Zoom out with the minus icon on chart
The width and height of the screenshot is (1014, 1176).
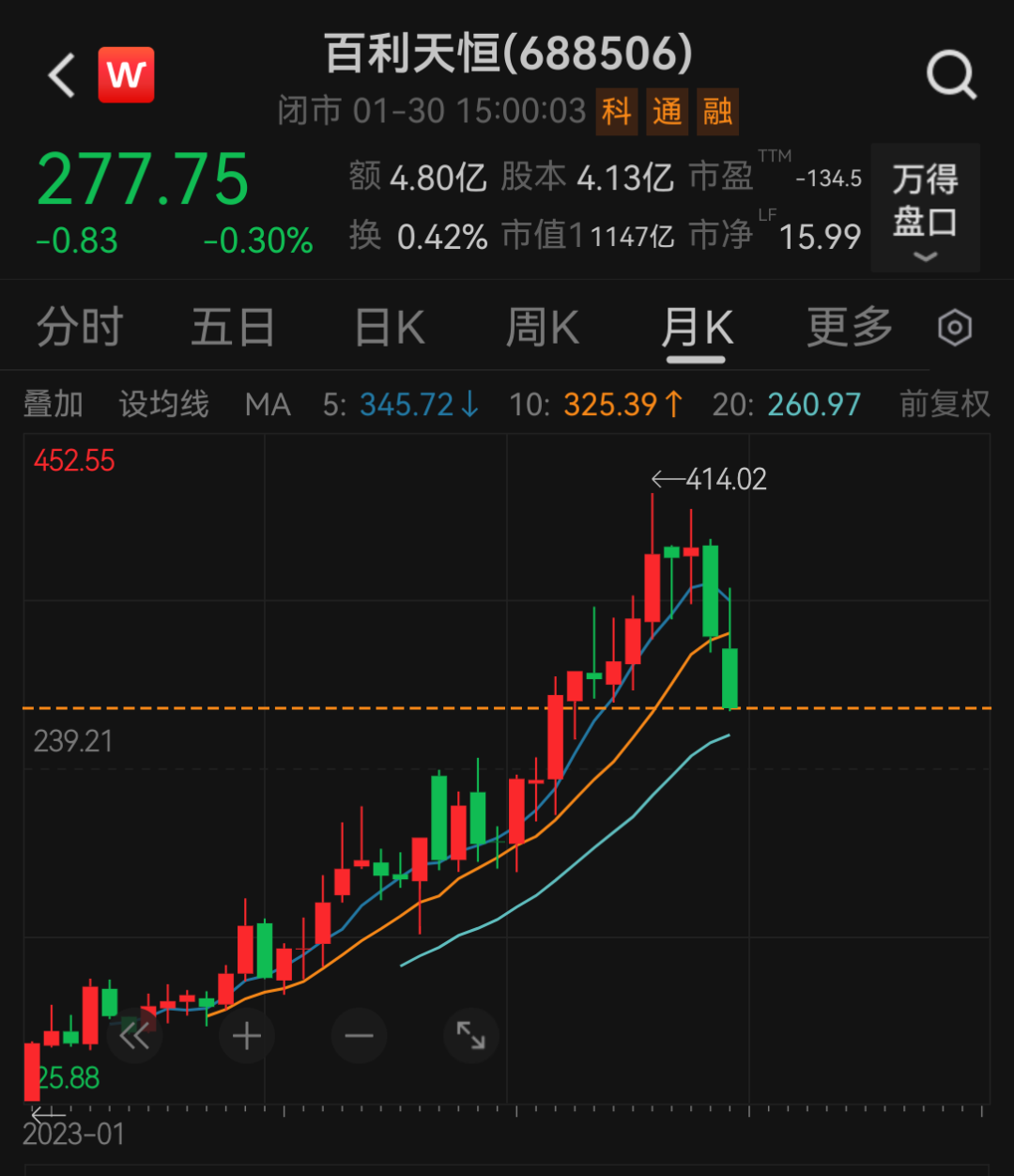[x=359, y=1036]
